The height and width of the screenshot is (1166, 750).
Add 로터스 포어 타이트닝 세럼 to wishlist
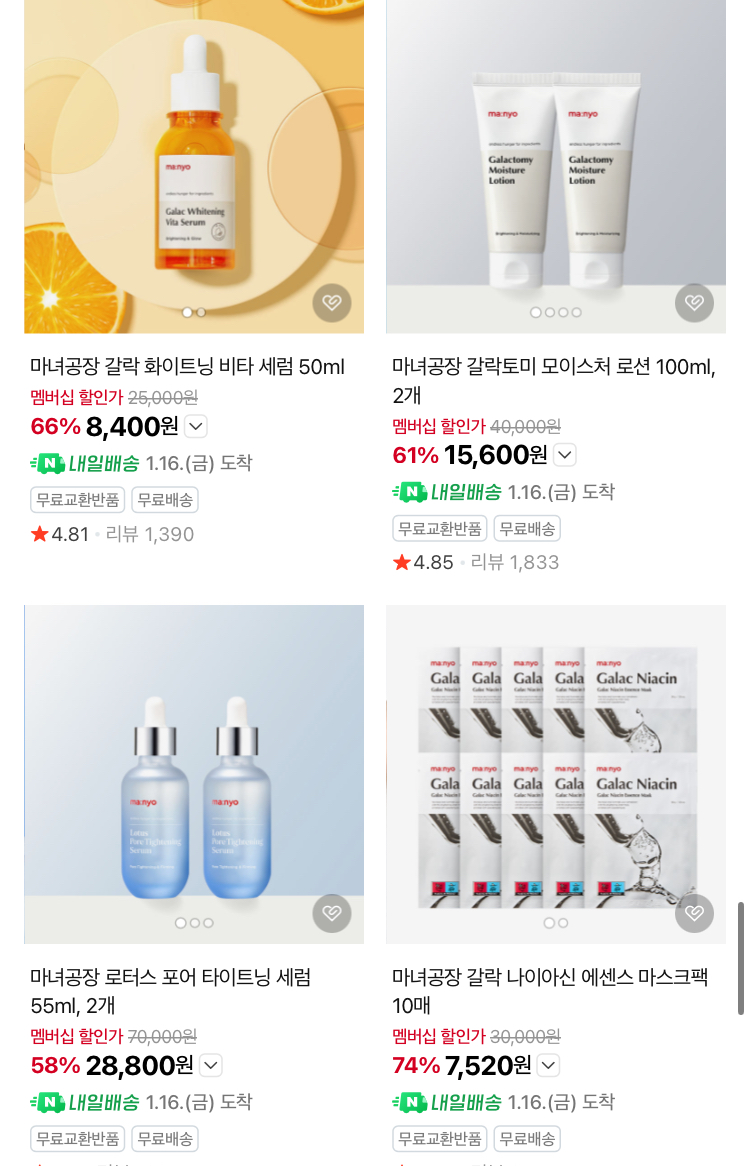coord(332,913)
